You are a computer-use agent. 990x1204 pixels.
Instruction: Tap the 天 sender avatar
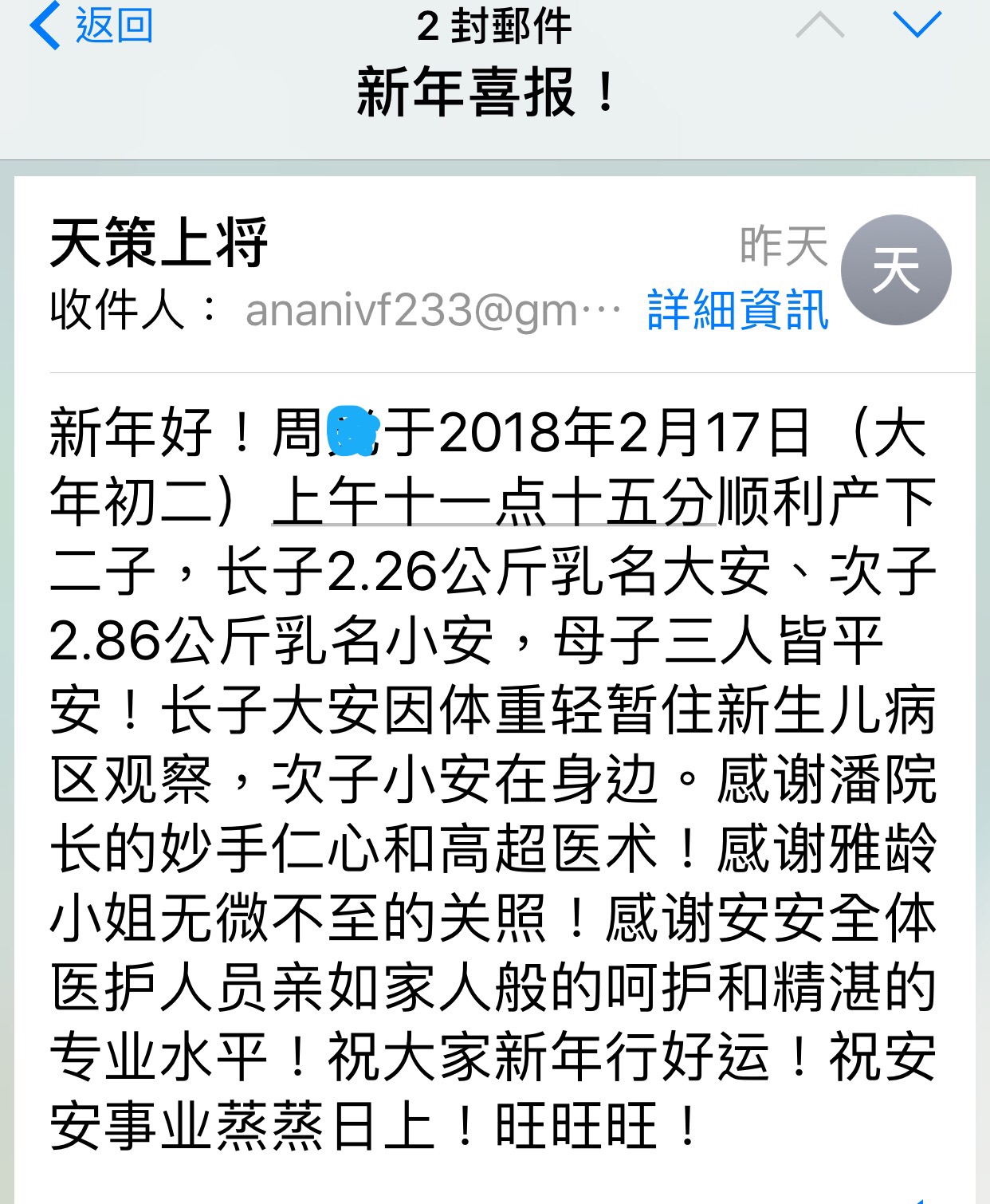coord(896,270)
